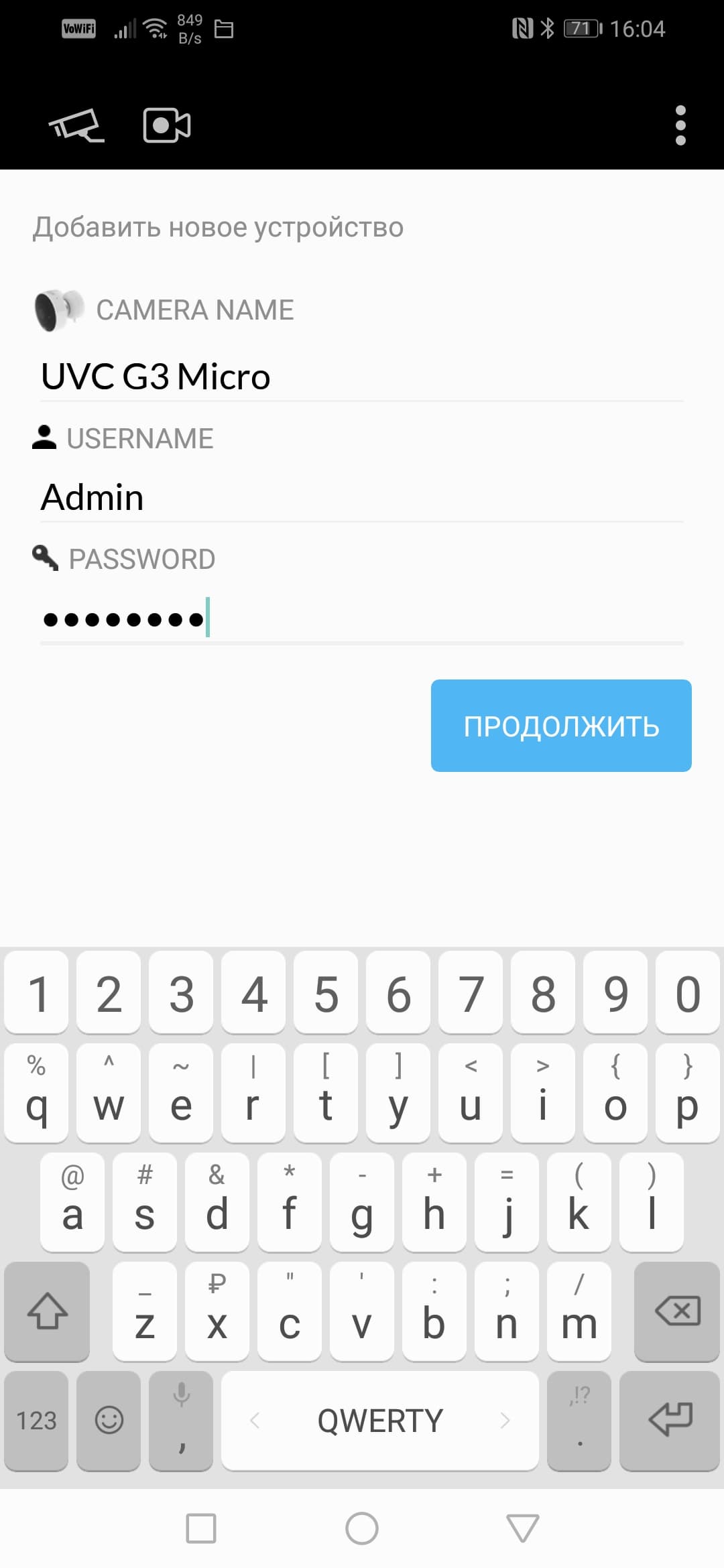Focus the password field
Screen dimensions: 724x1568
[x=362, y=618]
